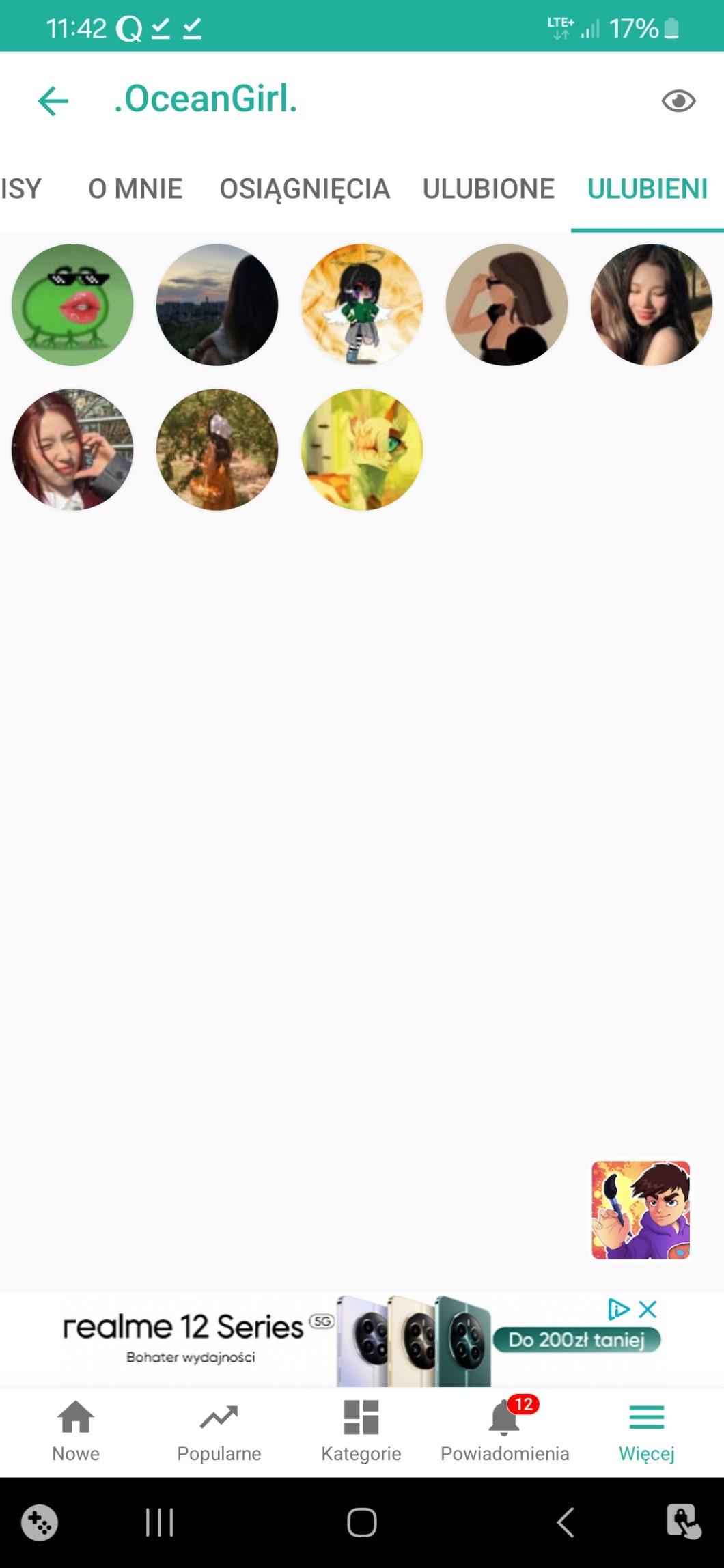Open the girl in orchard avatar profile

[217, 449]
